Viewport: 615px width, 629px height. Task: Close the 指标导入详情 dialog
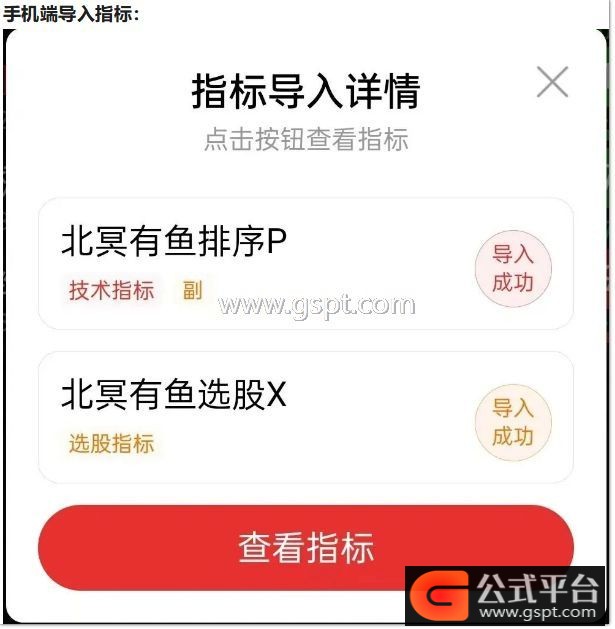(552, 82)
